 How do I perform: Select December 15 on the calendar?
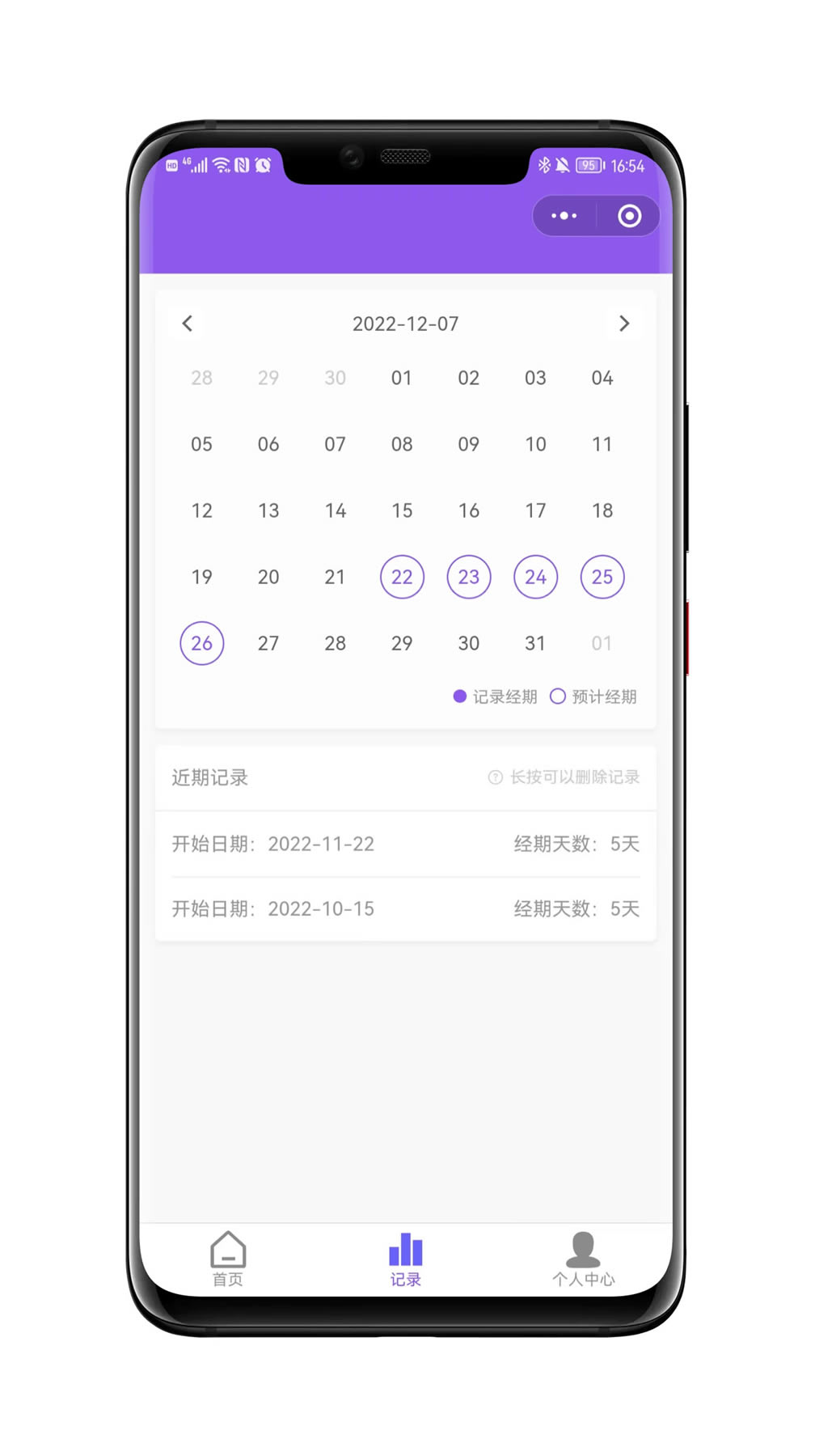pyautogui.click(x=402, y=510)
